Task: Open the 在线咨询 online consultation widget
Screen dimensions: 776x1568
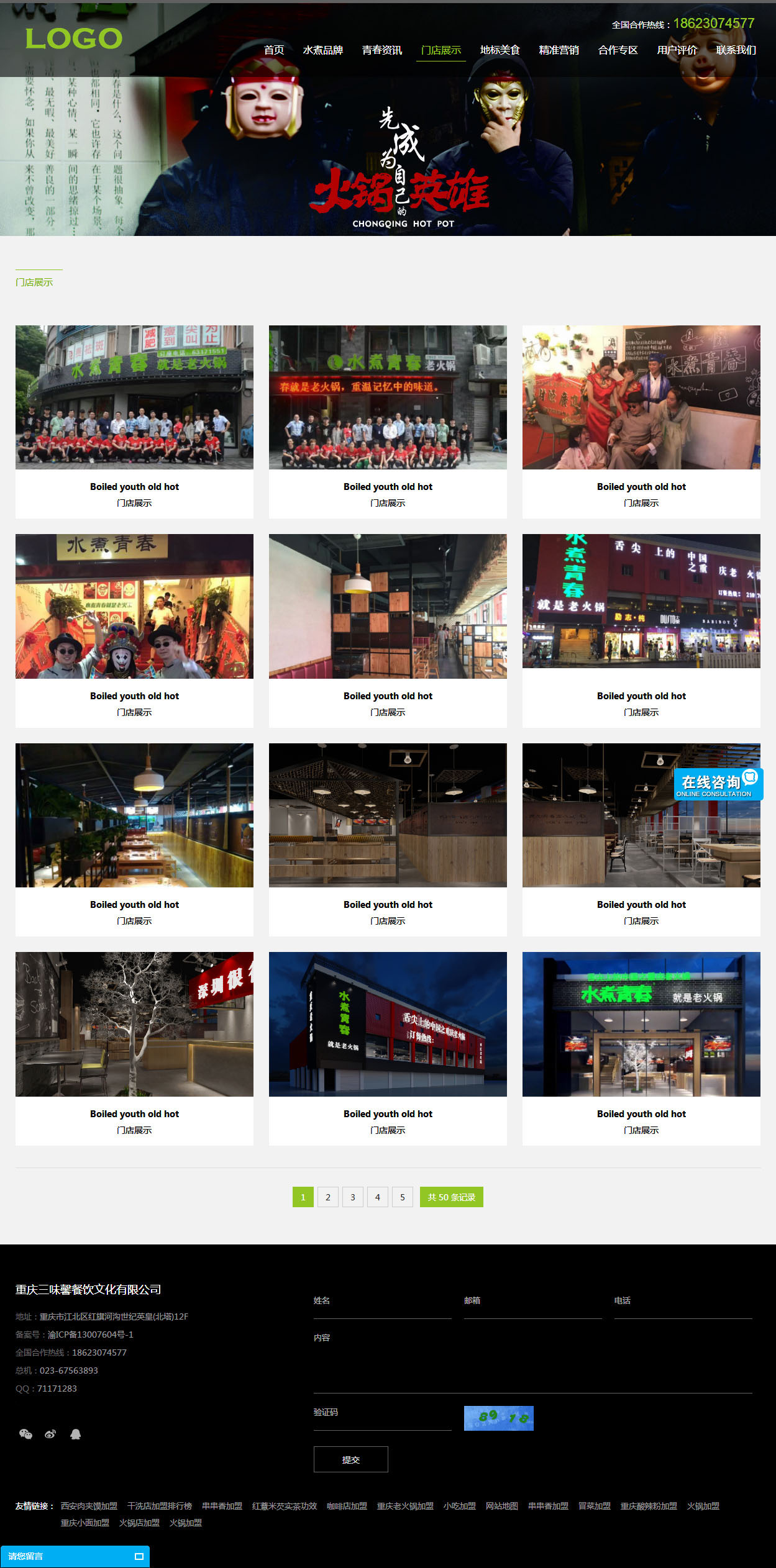Action: click(x=718, y=784)
